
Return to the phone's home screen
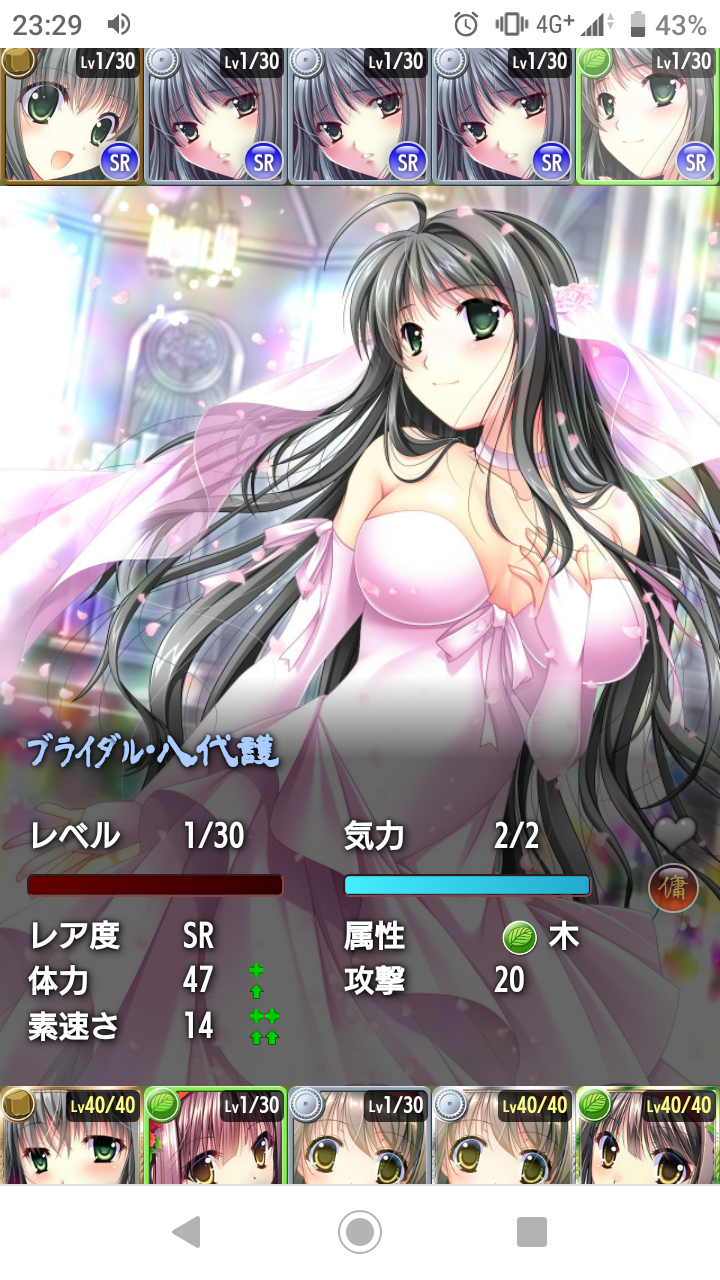click(360, 1232)
